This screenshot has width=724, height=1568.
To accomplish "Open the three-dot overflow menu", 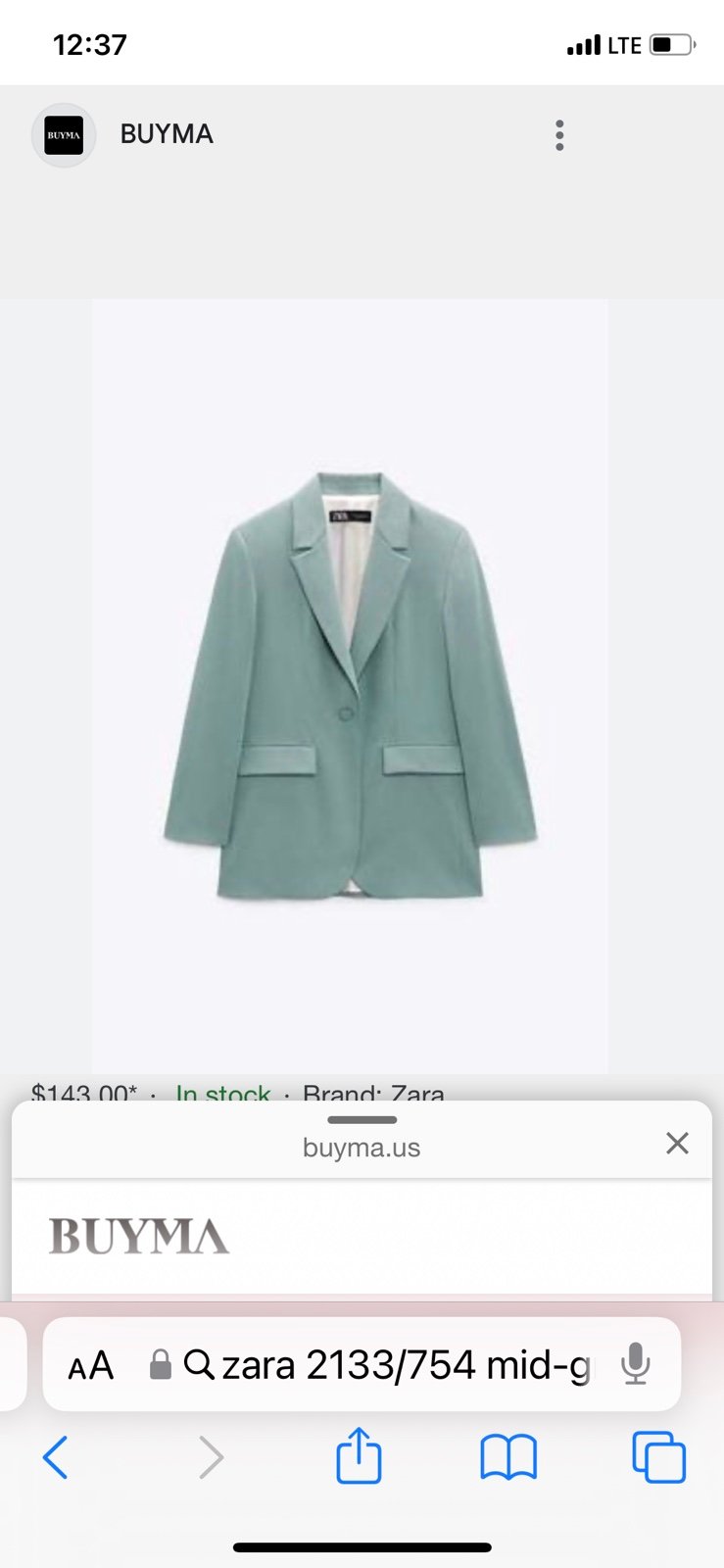I will 559,135.
